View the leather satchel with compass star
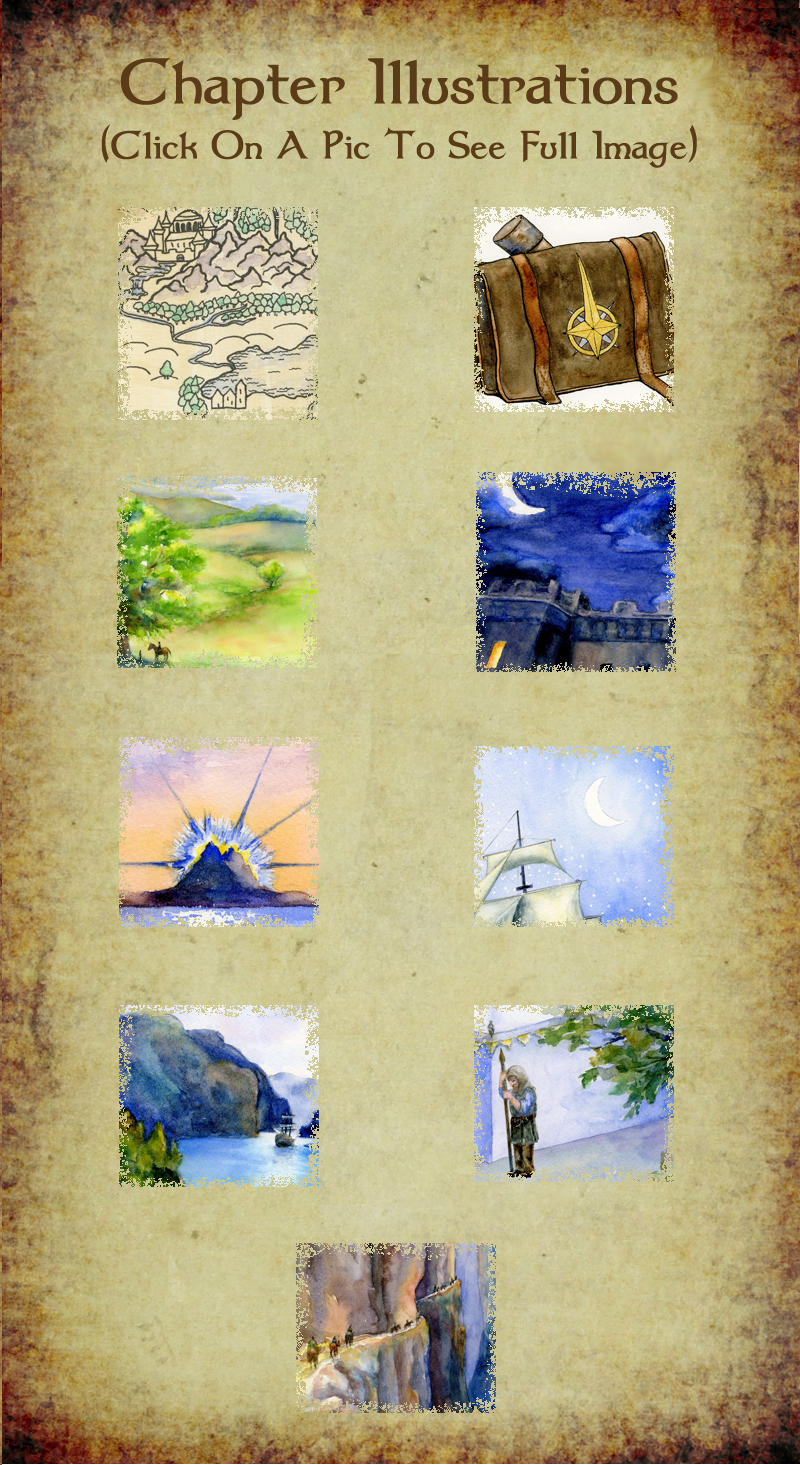800x1465 pixels. click(x=574, y=309)
